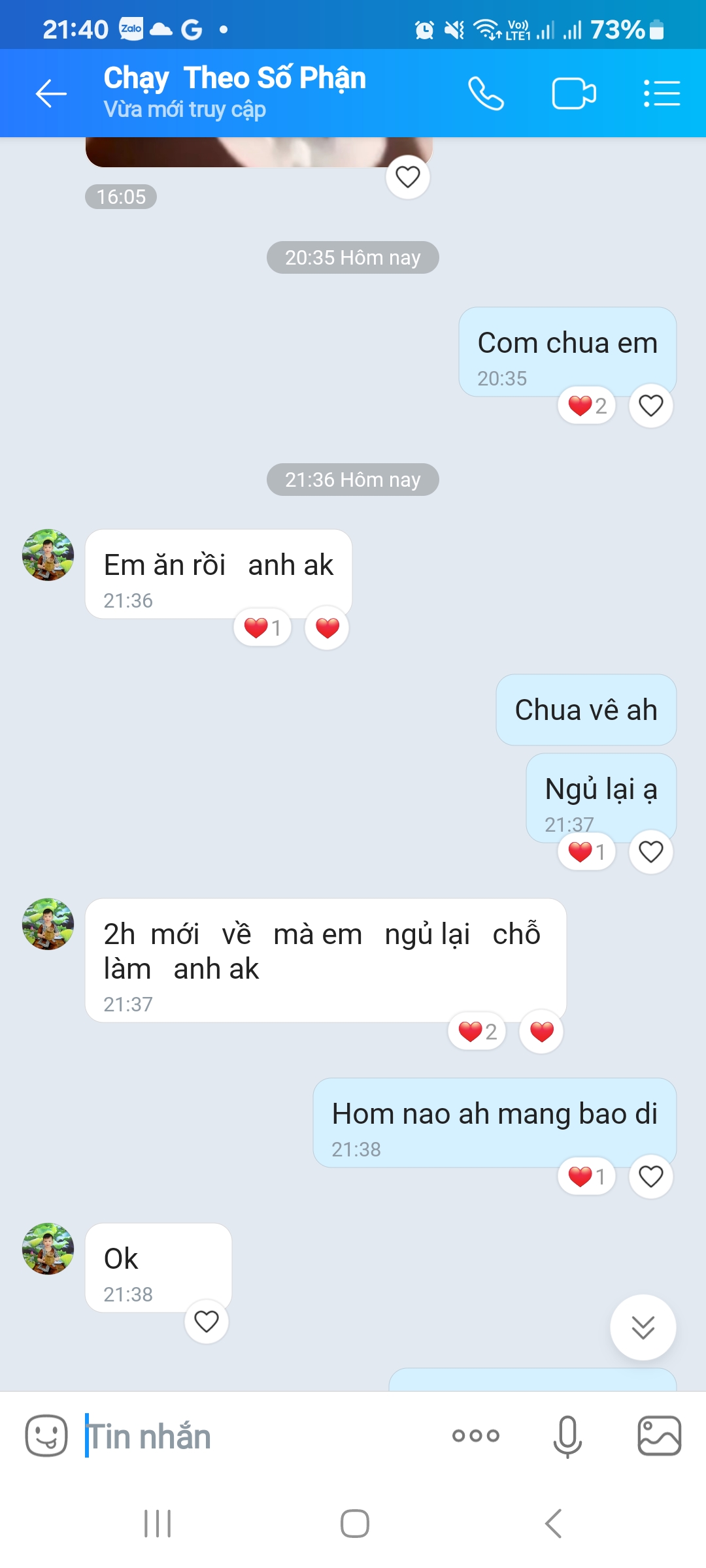Open the chat options menu
Screen dimensions: 706x1568
tap(662, 93)
